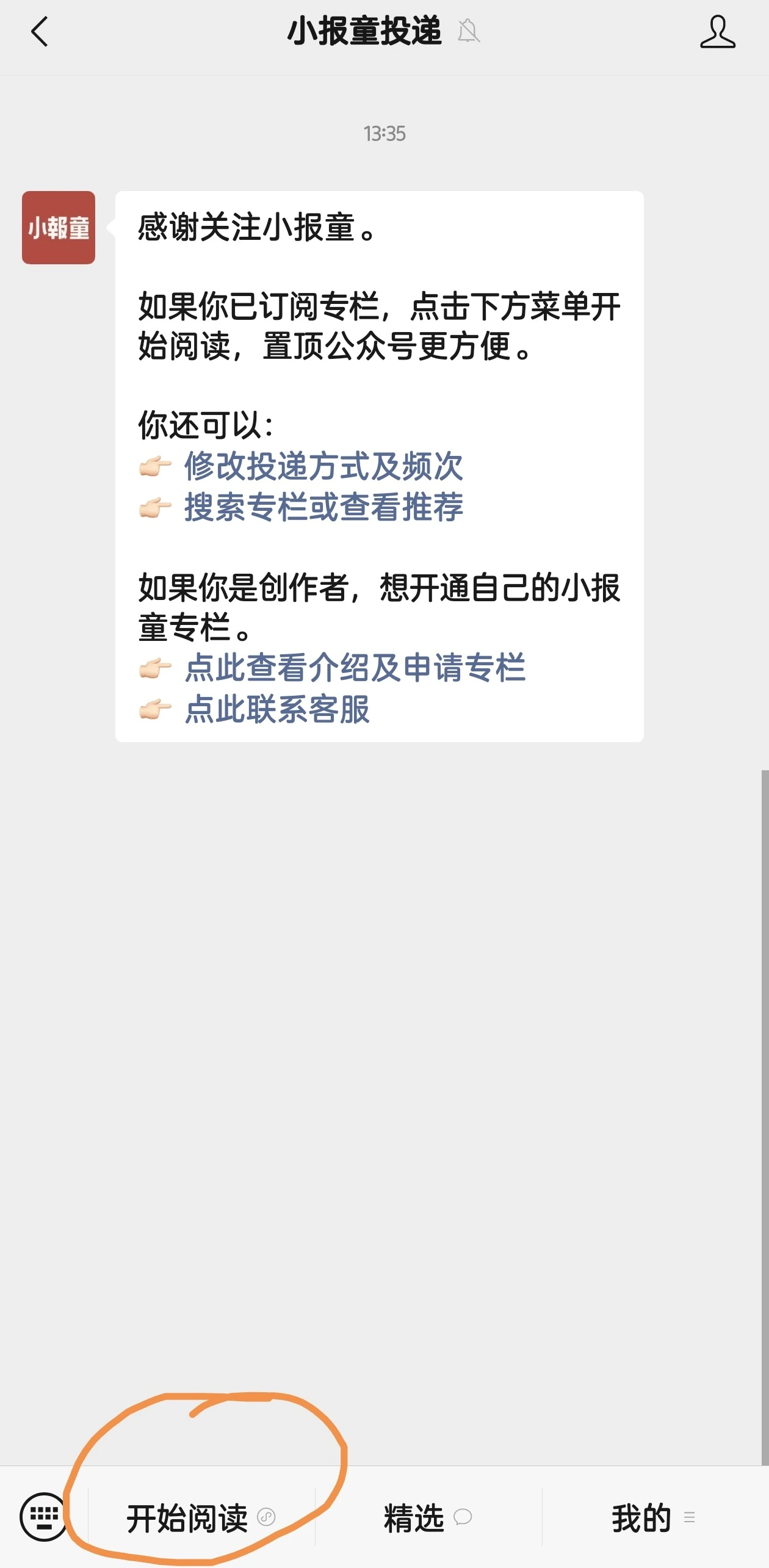Open 点此联系客服 link
Image resolution: width=769 pixels, height=1568 pixels.
[x=277, y=709]
